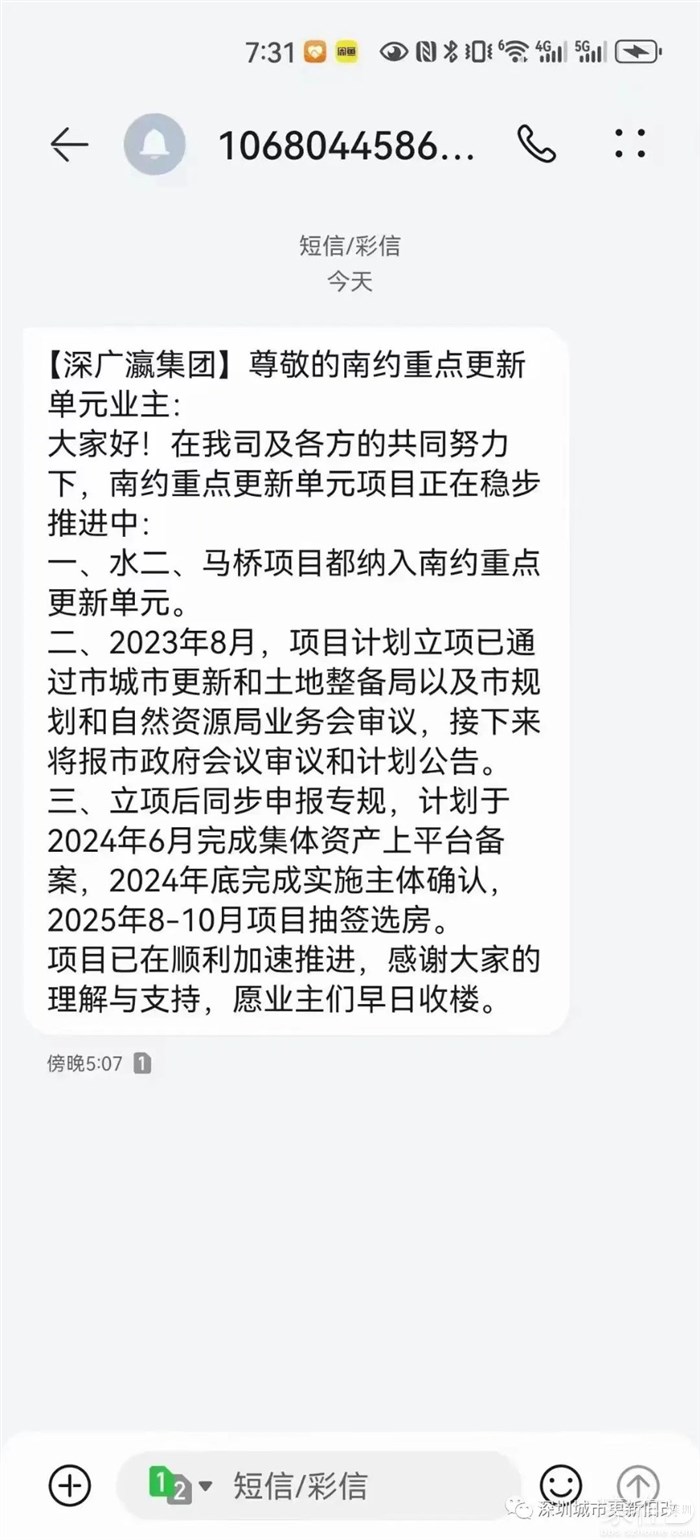Open the four-dot more options menu
Screen dimensions: 700x1540
point(630,145)
